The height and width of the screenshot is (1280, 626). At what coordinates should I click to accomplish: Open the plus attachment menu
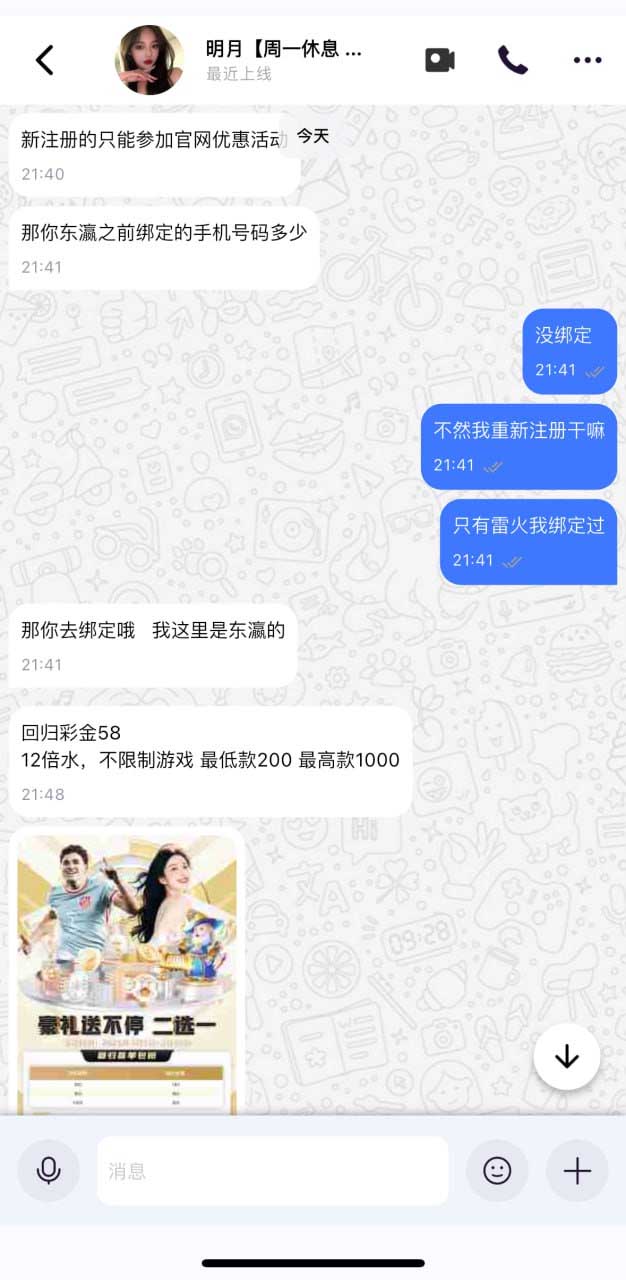tap(577, 1170)
